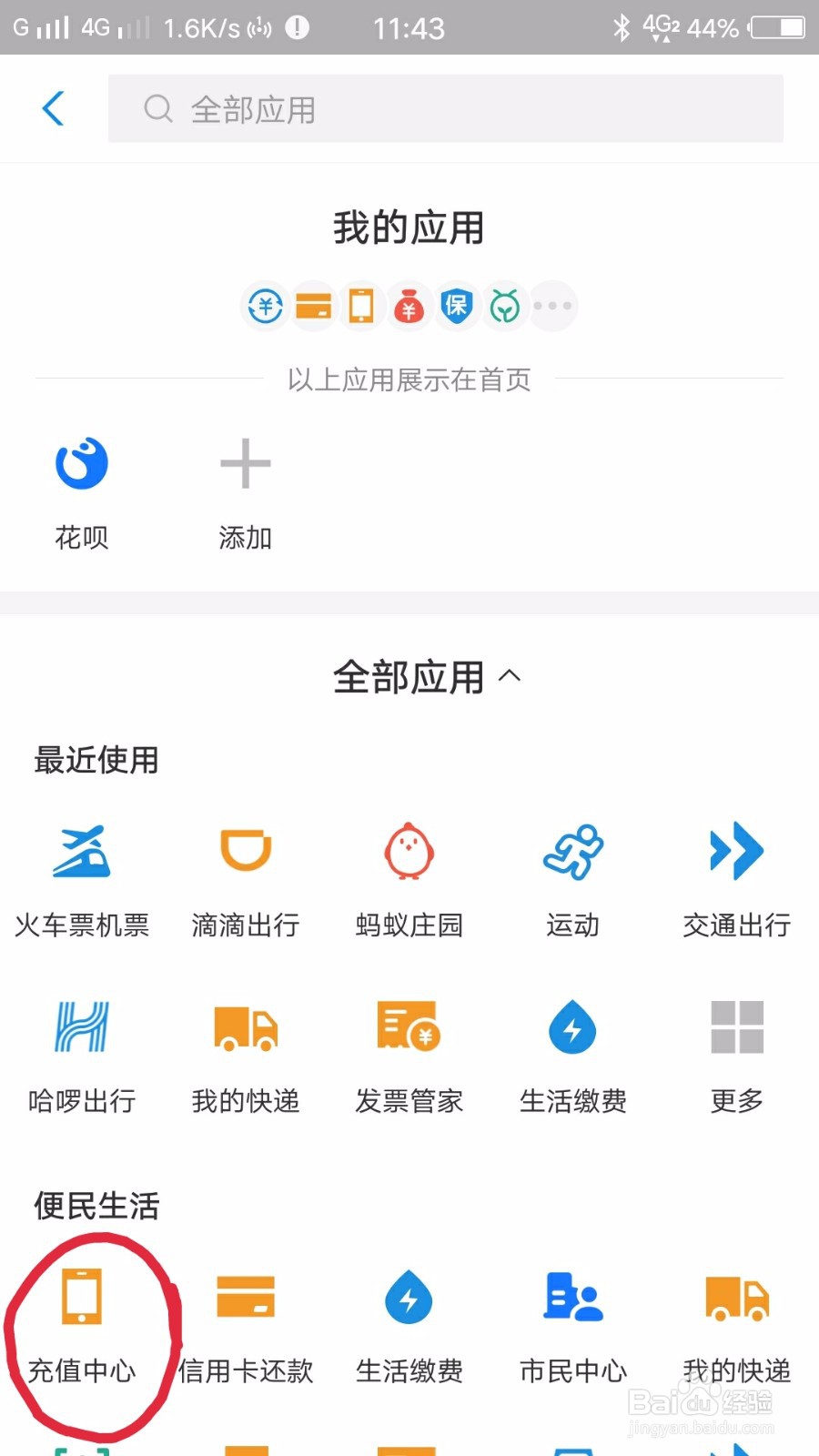Tap the back arrow at top left
819x1456 pixels.
[x=53, y=107]
